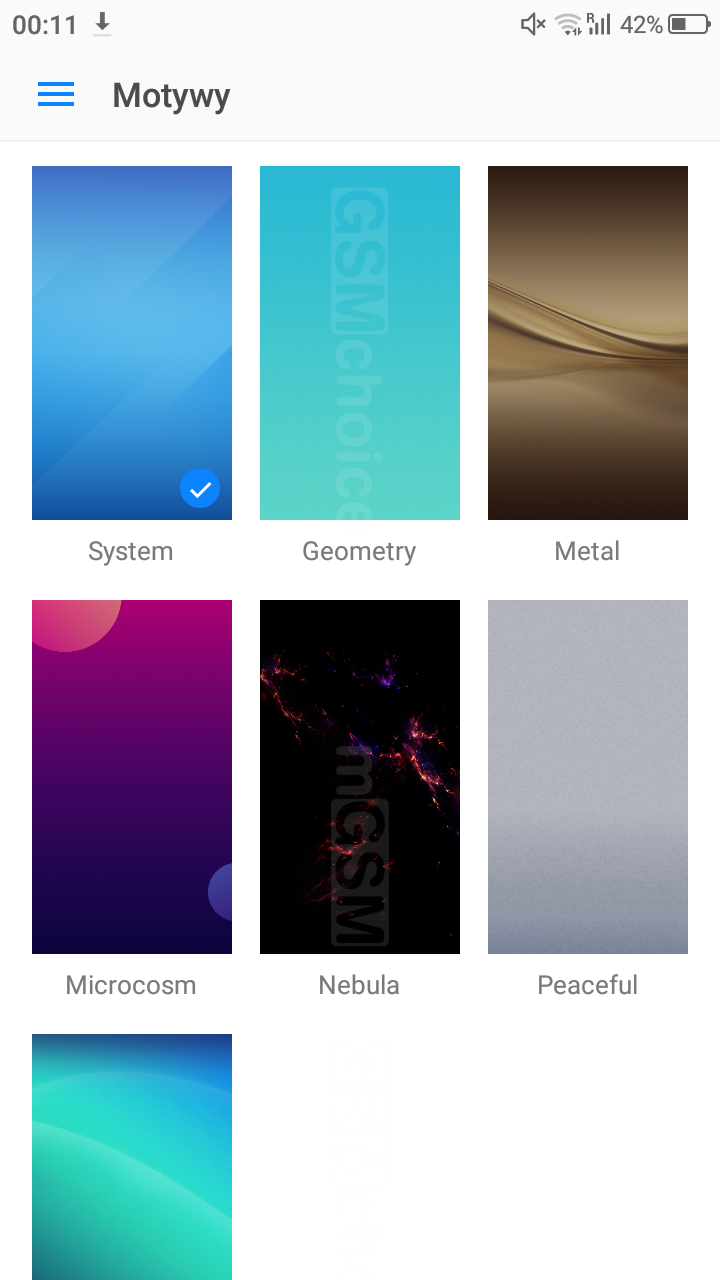Pick the Microcosm theme
Viewport: 720px width, 1280px height.
(x=132, y=777)
